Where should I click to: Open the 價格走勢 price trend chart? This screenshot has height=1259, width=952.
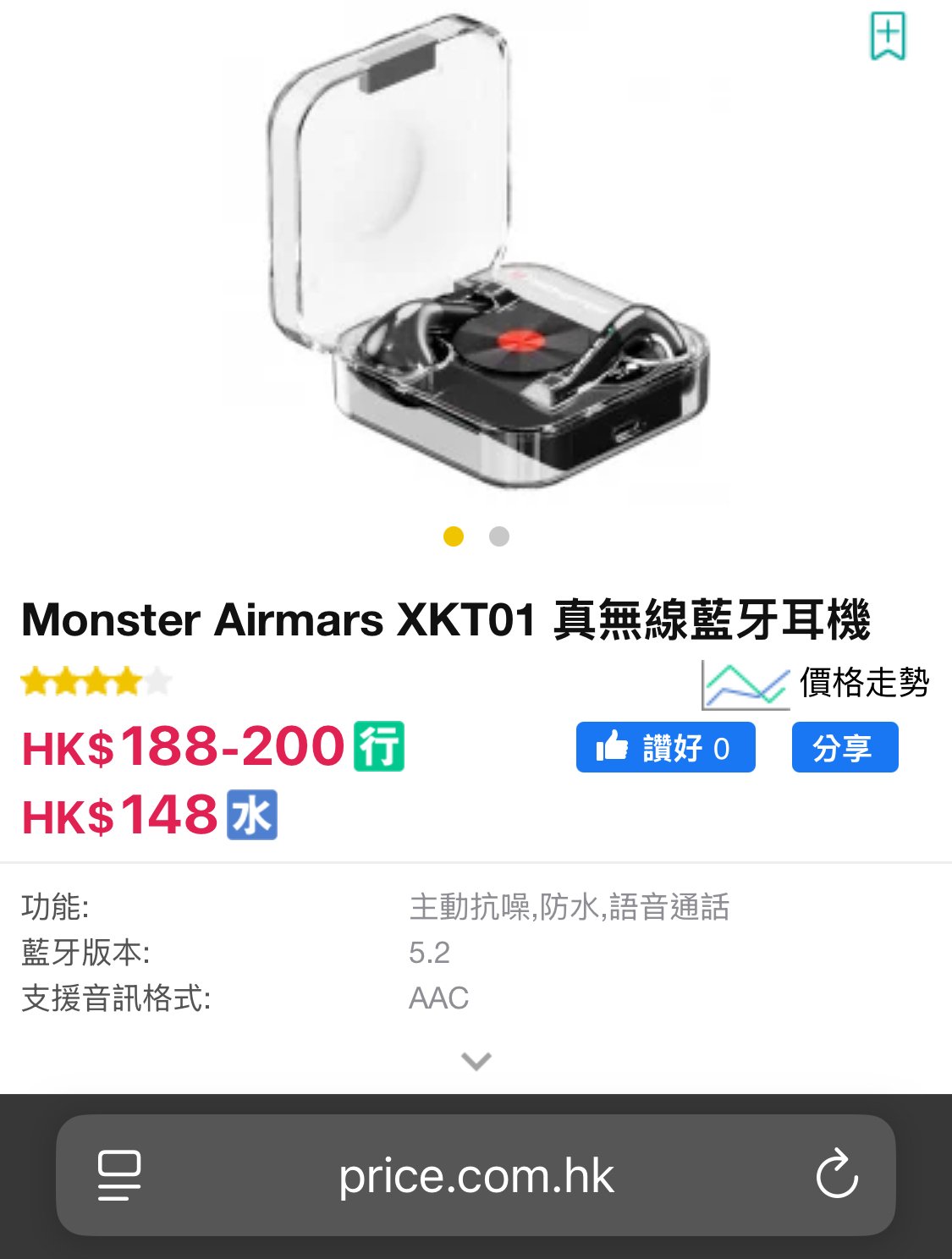816,683
